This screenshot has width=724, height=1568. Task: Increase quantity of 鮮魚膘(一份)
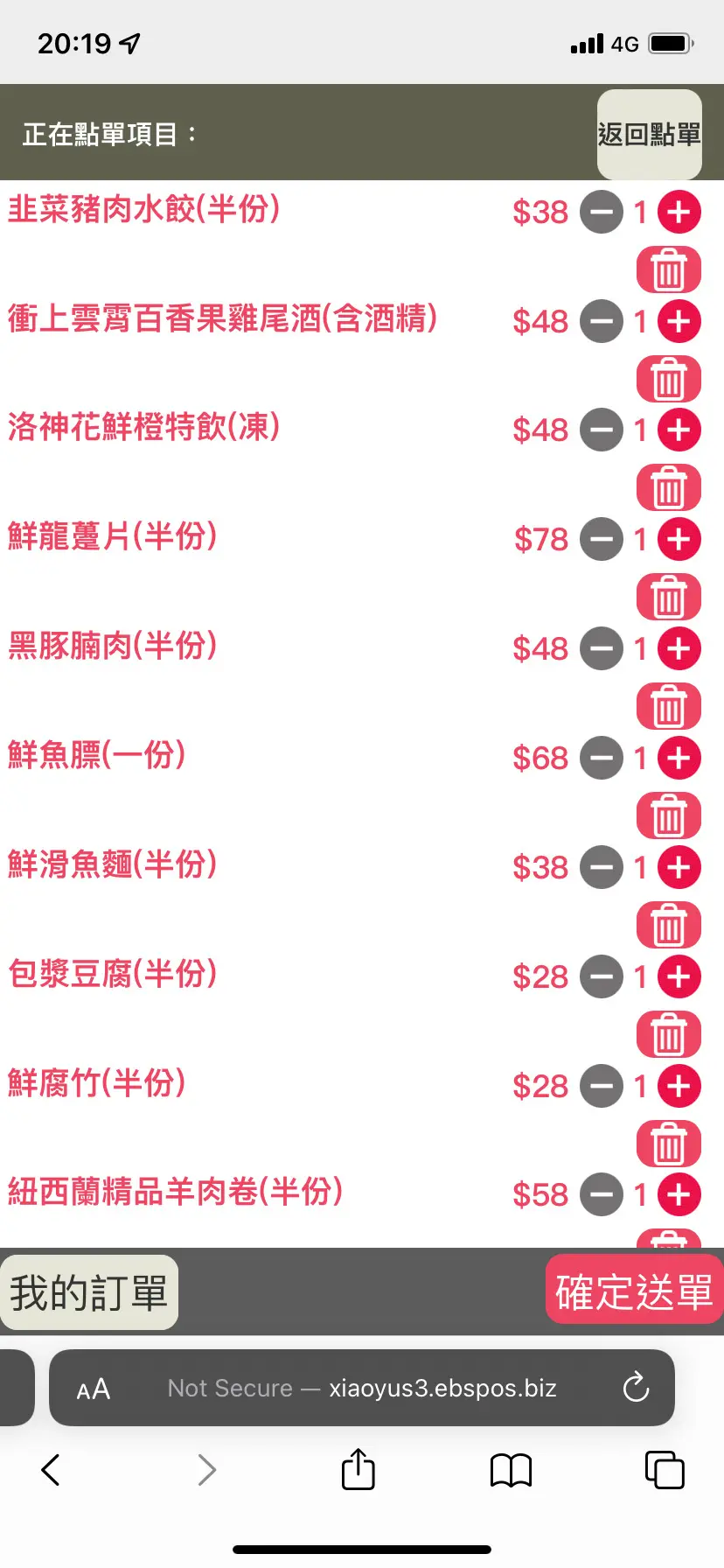[x=679, y=758]
